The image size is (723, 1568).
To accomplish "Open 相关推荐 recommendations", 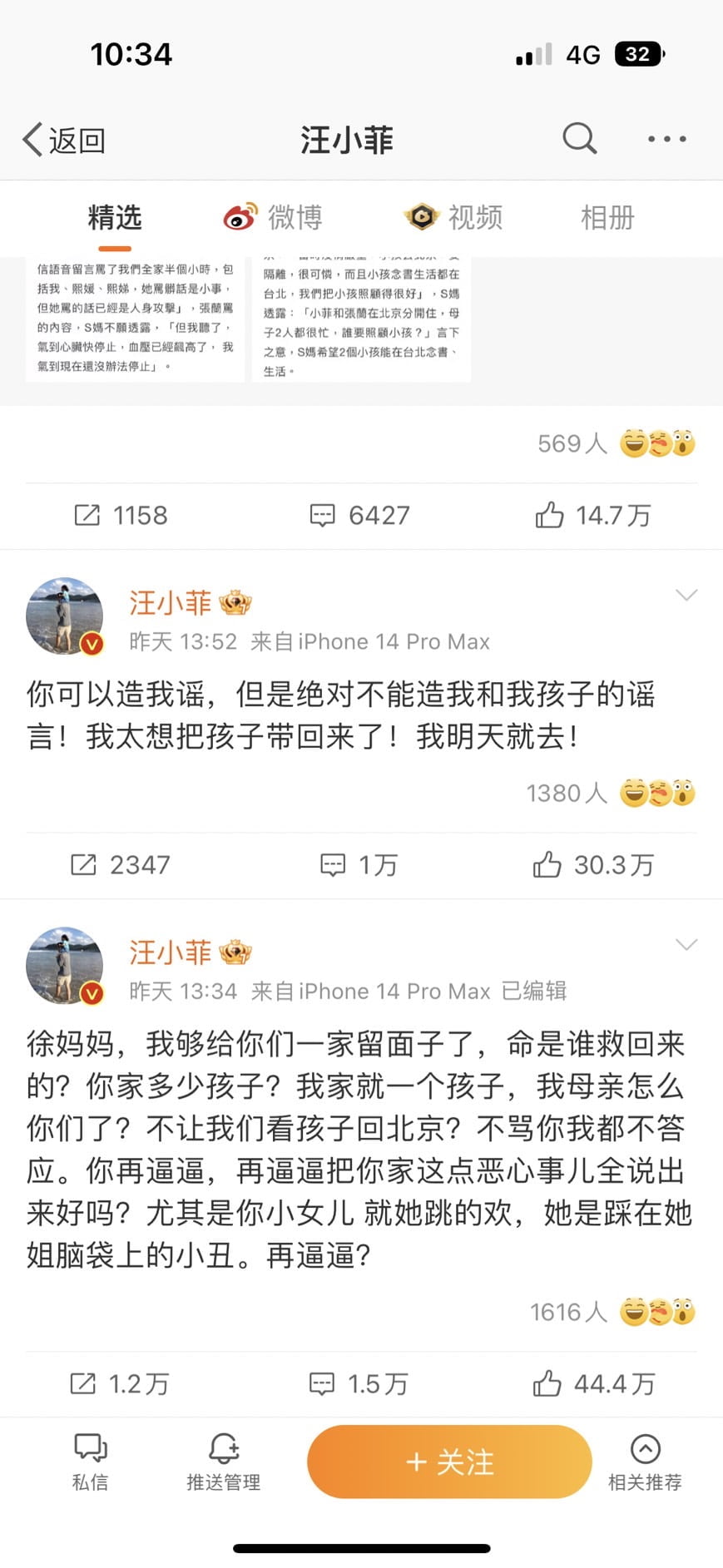I will [645, 1462].
